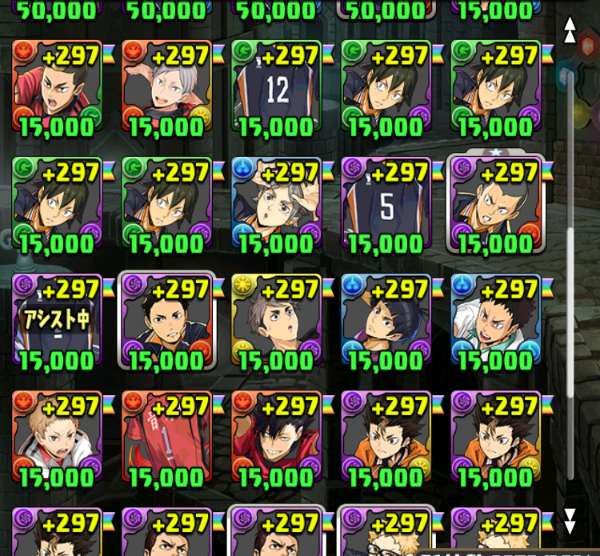Image resolution: width=600 pixels, height=556 pixels.
Task: Jump to the bottom with the double down arrow
Action: pos(570,520)
